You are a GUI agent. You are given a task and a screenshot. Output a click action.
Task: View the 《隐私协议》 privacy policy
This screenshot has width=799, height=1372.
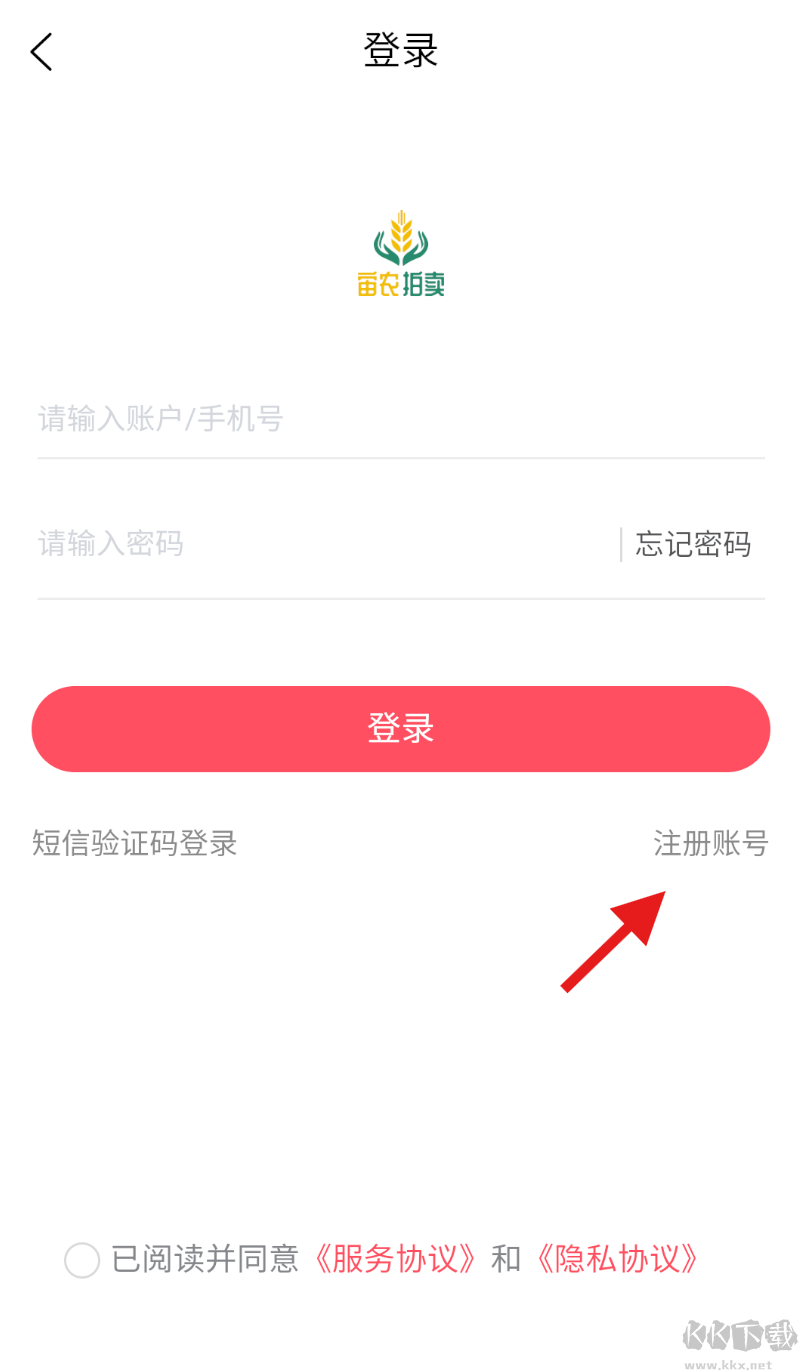pos(618,1259)
